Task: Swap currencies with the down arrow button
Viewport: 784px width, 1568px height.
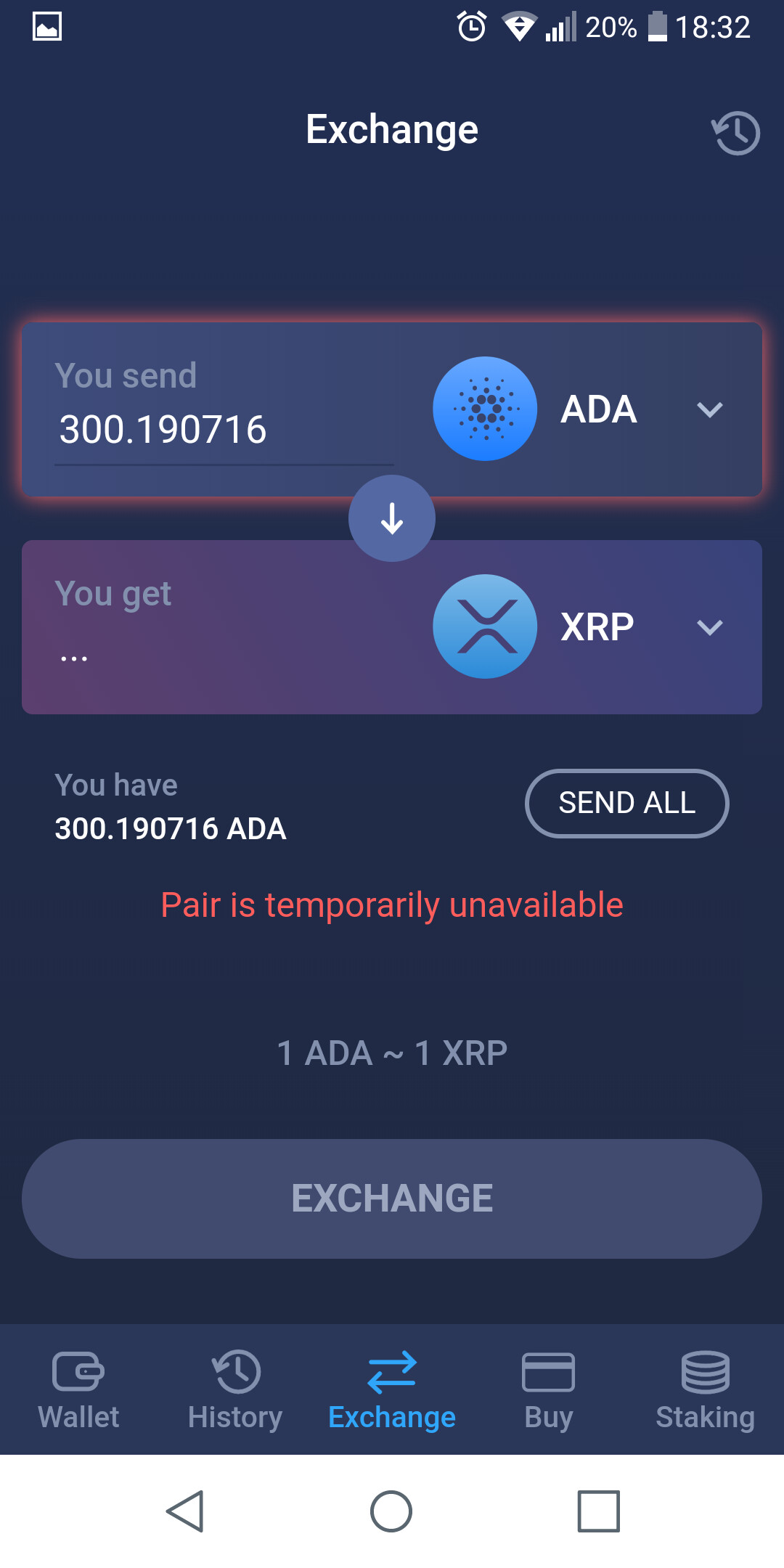Action: [x=392, y=518]
